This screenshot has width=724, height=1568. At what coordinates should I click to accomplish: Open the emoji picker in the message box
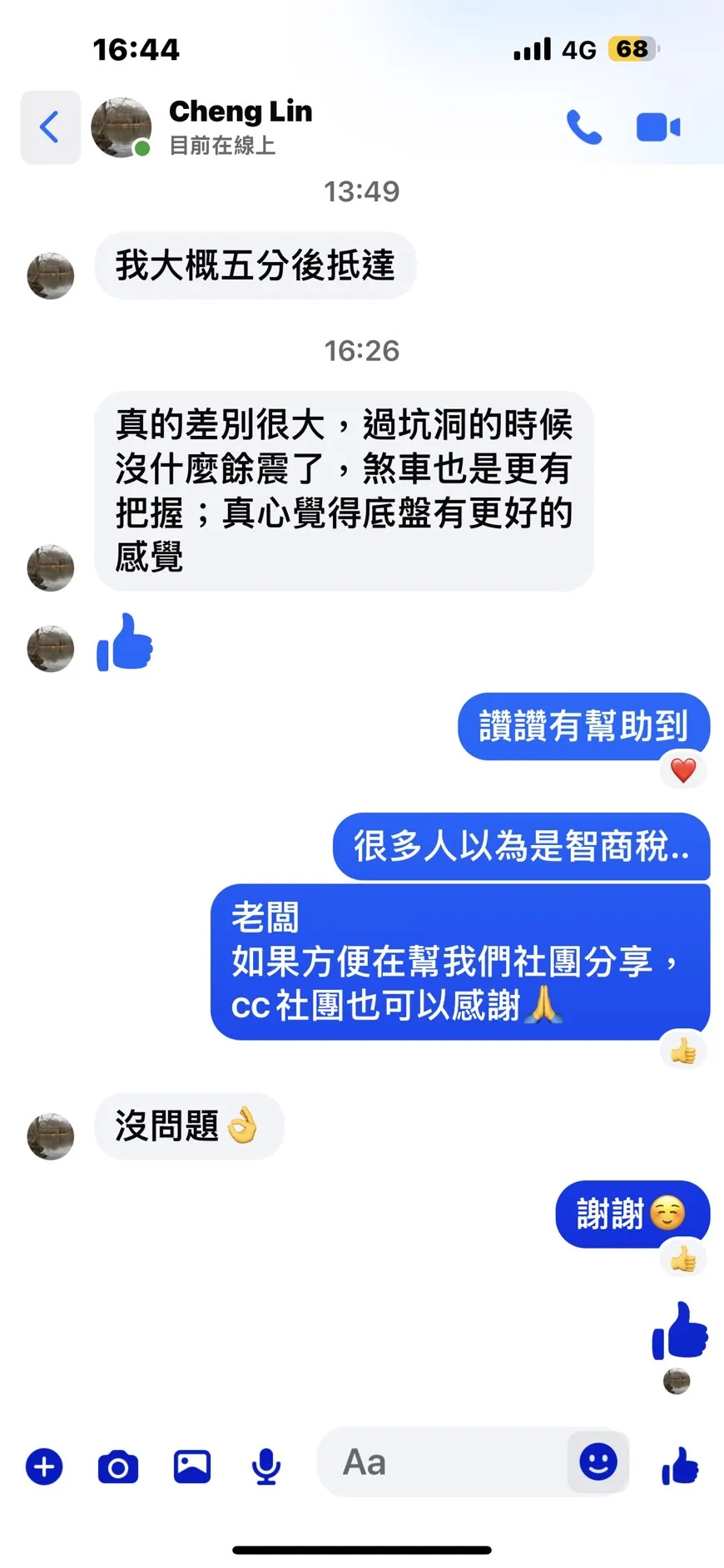[598, 1462]
